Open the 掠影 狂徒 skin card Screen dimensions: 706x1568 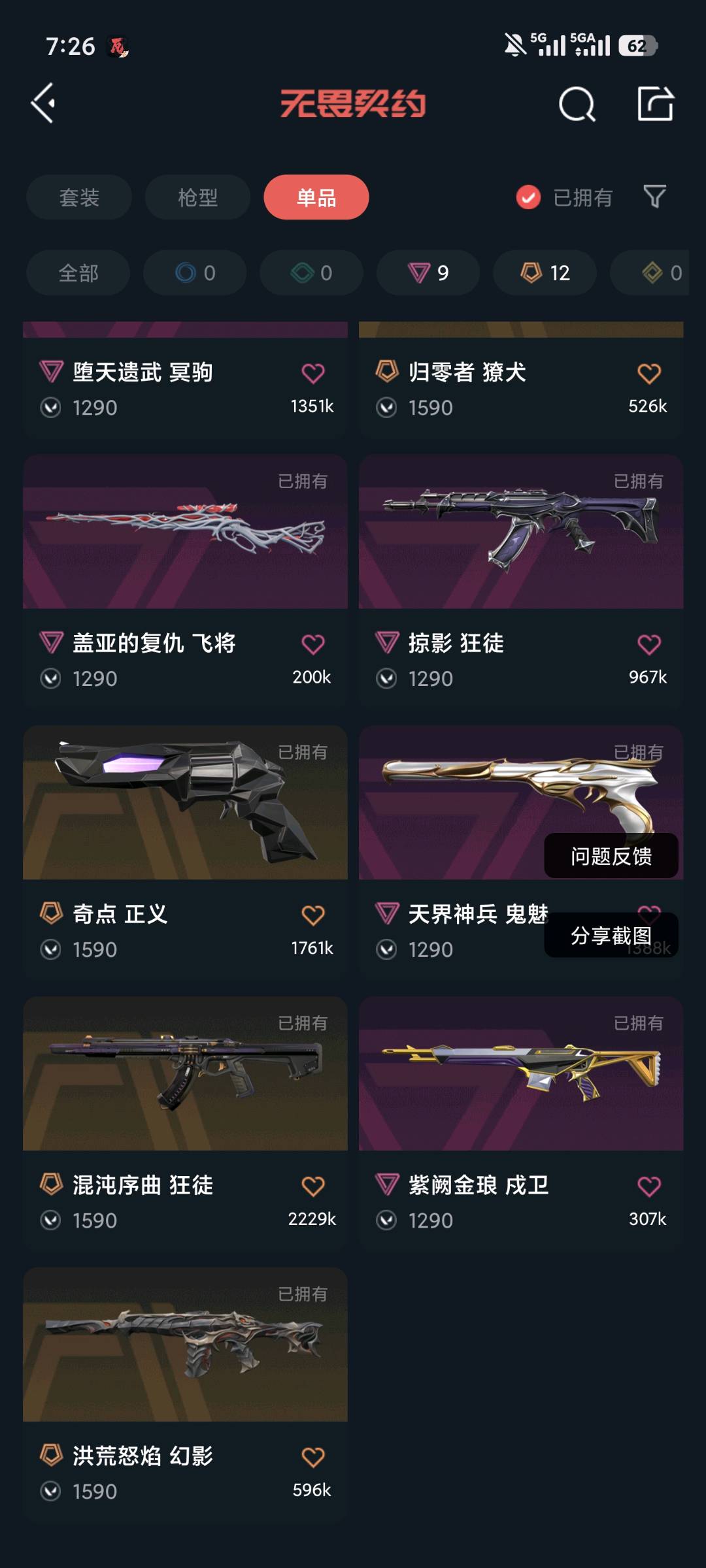[x=521, y=581]
